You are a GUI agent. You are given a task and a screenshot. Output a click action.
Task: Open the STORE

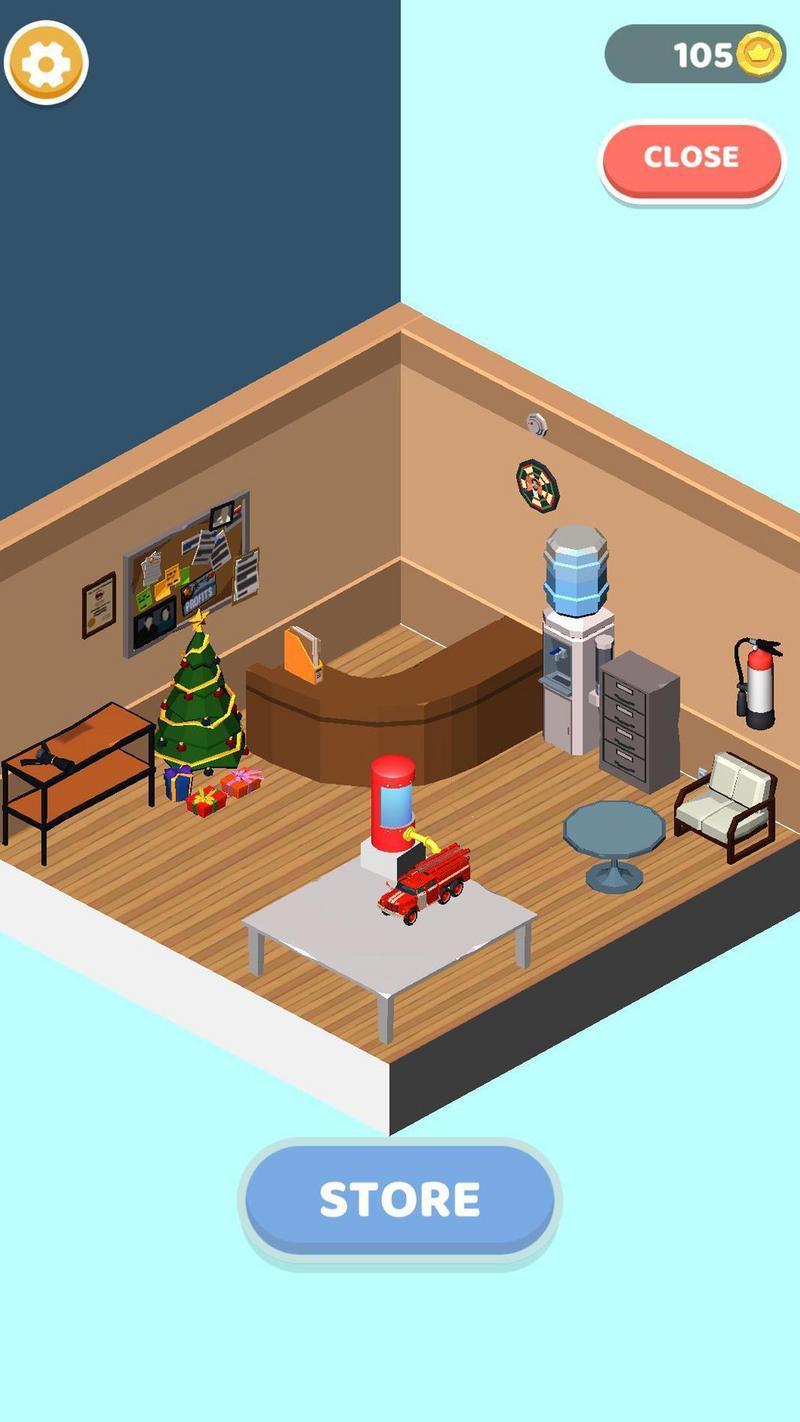[x=400, y=1199]
